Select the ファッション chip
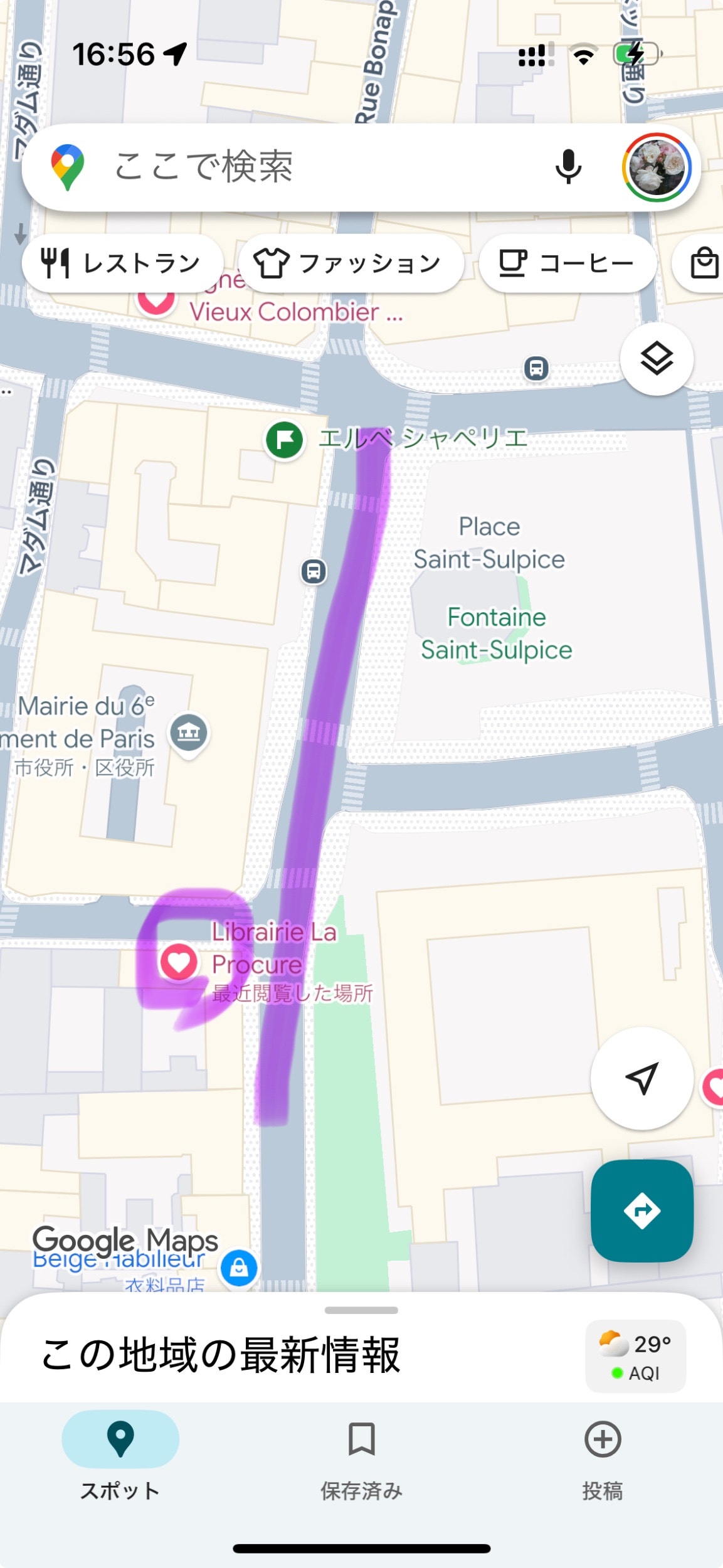 (350, 263)
